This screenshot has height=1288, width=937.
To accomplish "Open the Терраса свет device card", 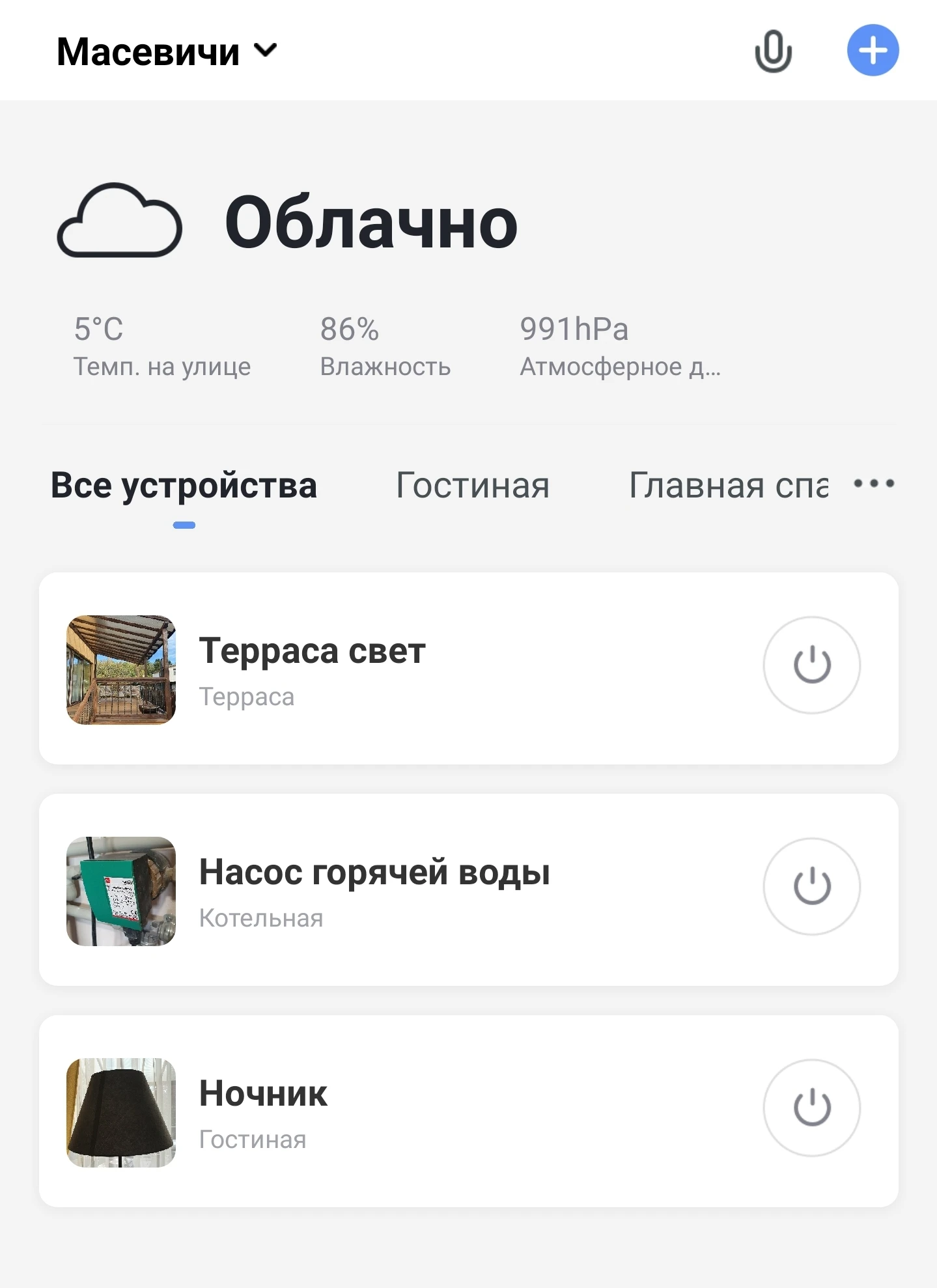I will (x=391, y=668).
